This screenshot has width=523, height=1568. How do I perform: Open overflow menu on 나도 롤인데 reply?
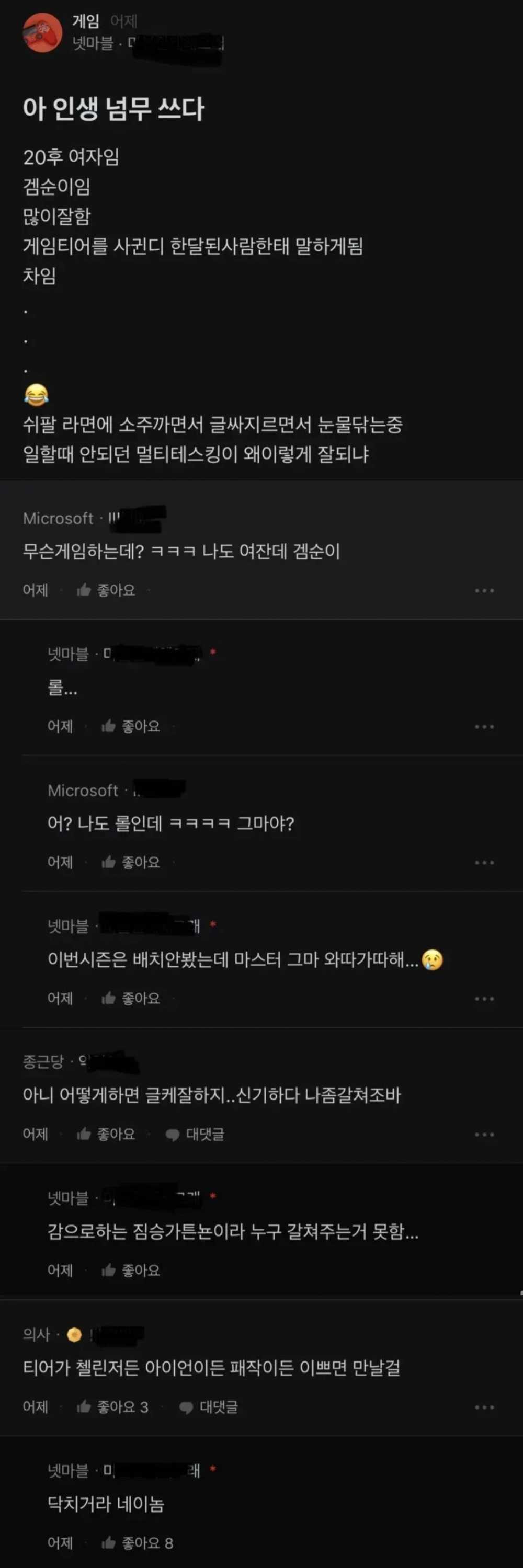pos(484,863)
